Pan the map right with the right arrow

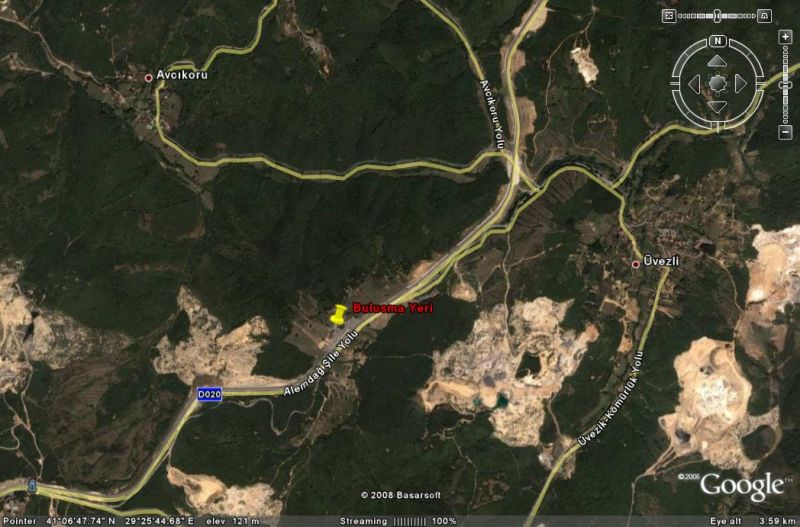pyautogui.click(x=740, y=84)
